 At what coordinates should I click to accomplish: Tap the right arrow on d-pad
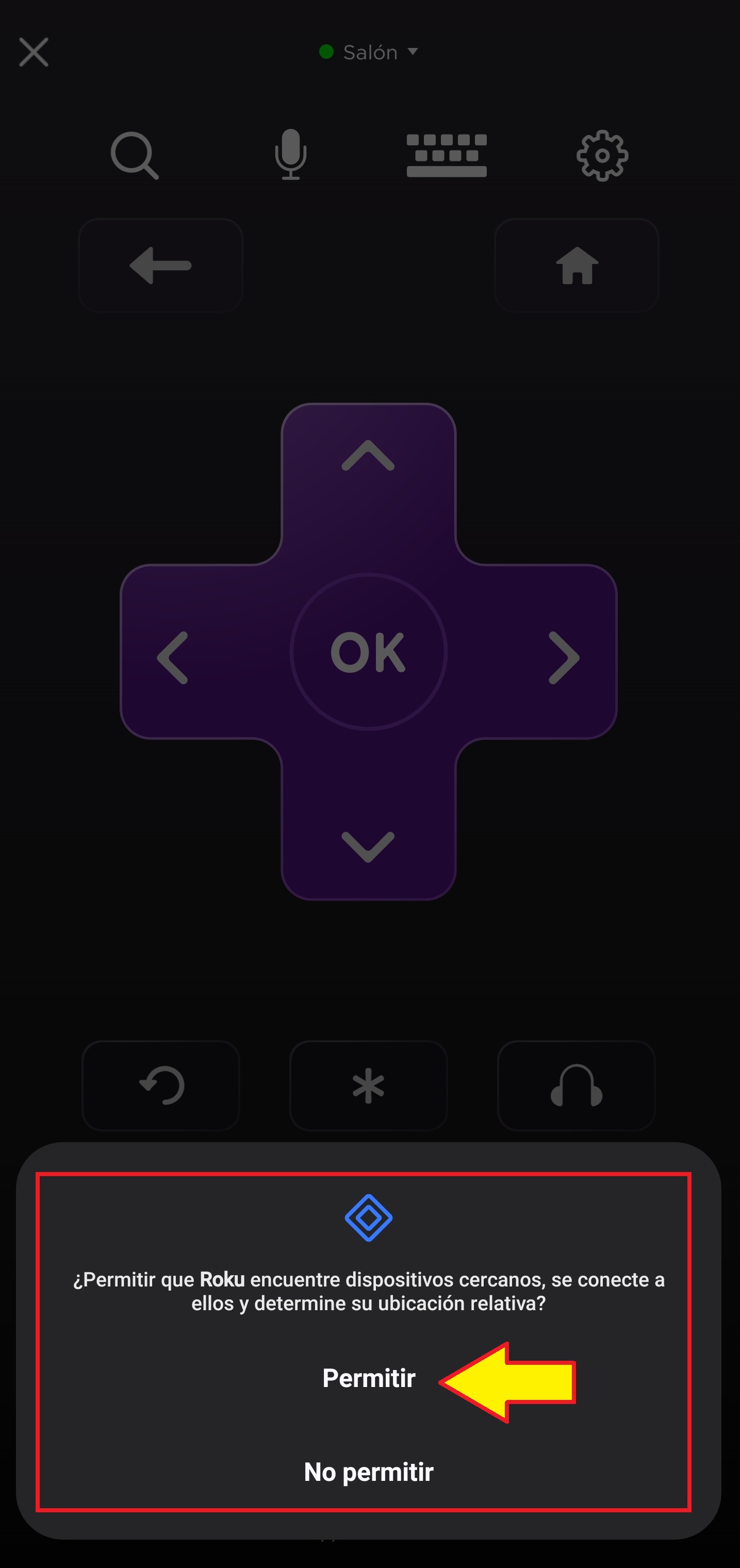(564, 657)
